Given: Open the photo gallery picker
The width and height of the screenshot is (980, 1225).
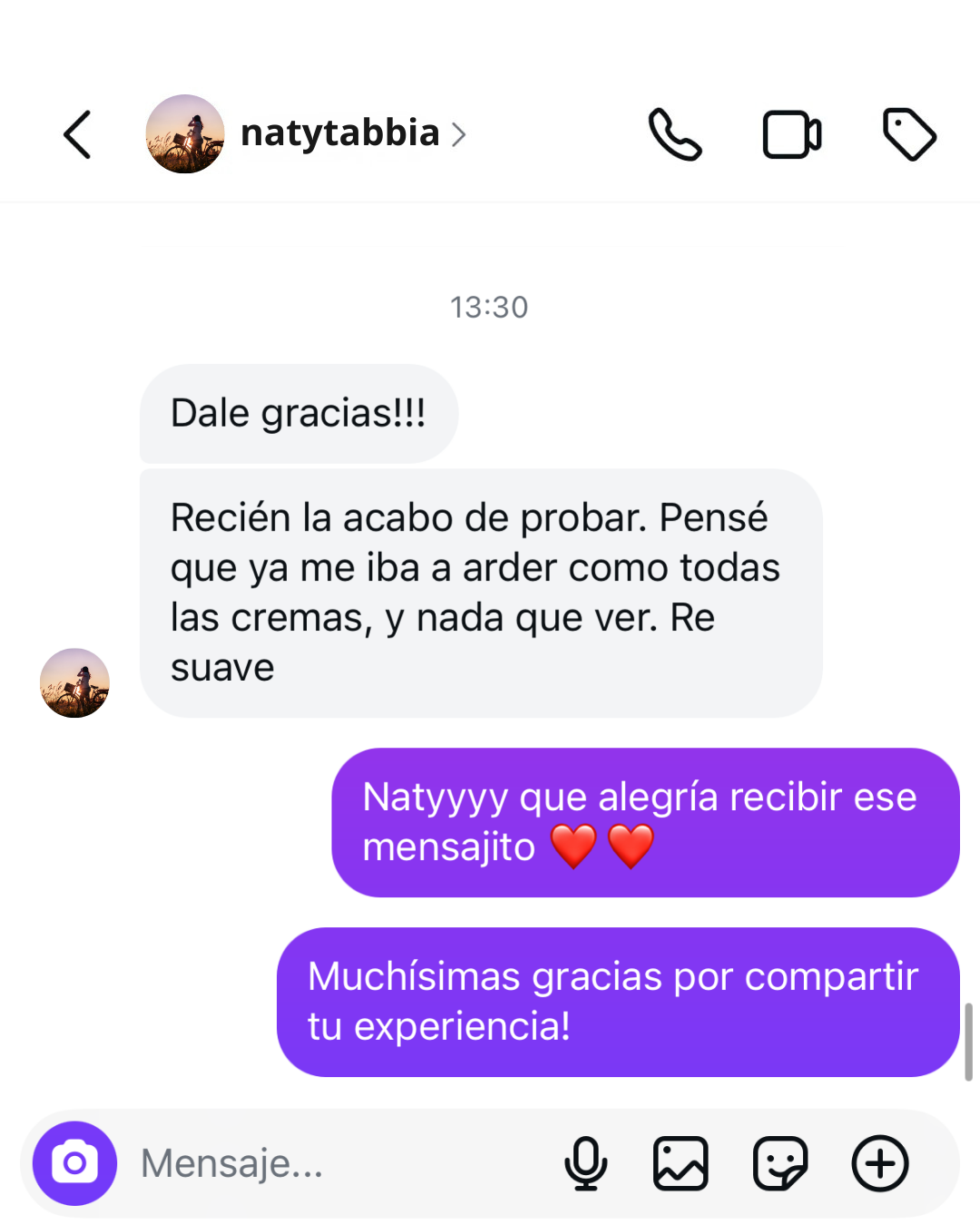Looking at the screenshot, I should (681, 1163).
